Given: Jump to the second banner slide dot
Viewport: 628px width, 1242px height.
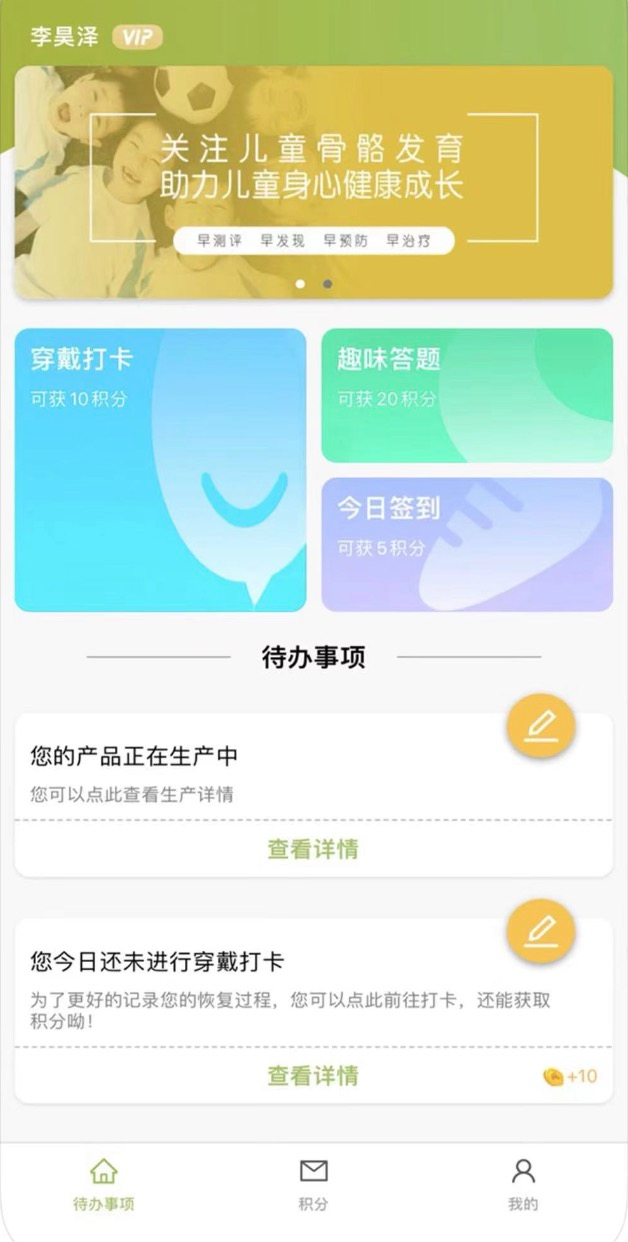Looking at the screenshot, I should pos(328,284).
